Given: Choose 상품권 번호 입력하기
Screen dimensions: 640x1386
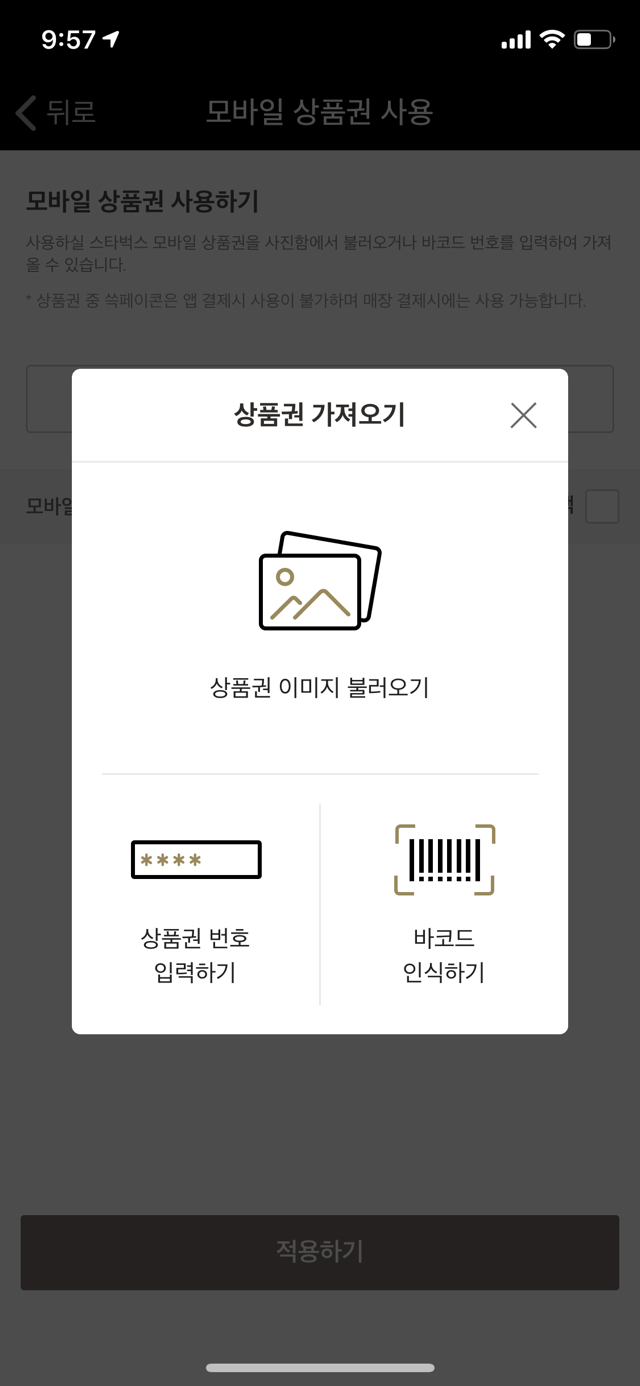Looking at the screenshot, I should coord(196,904).
